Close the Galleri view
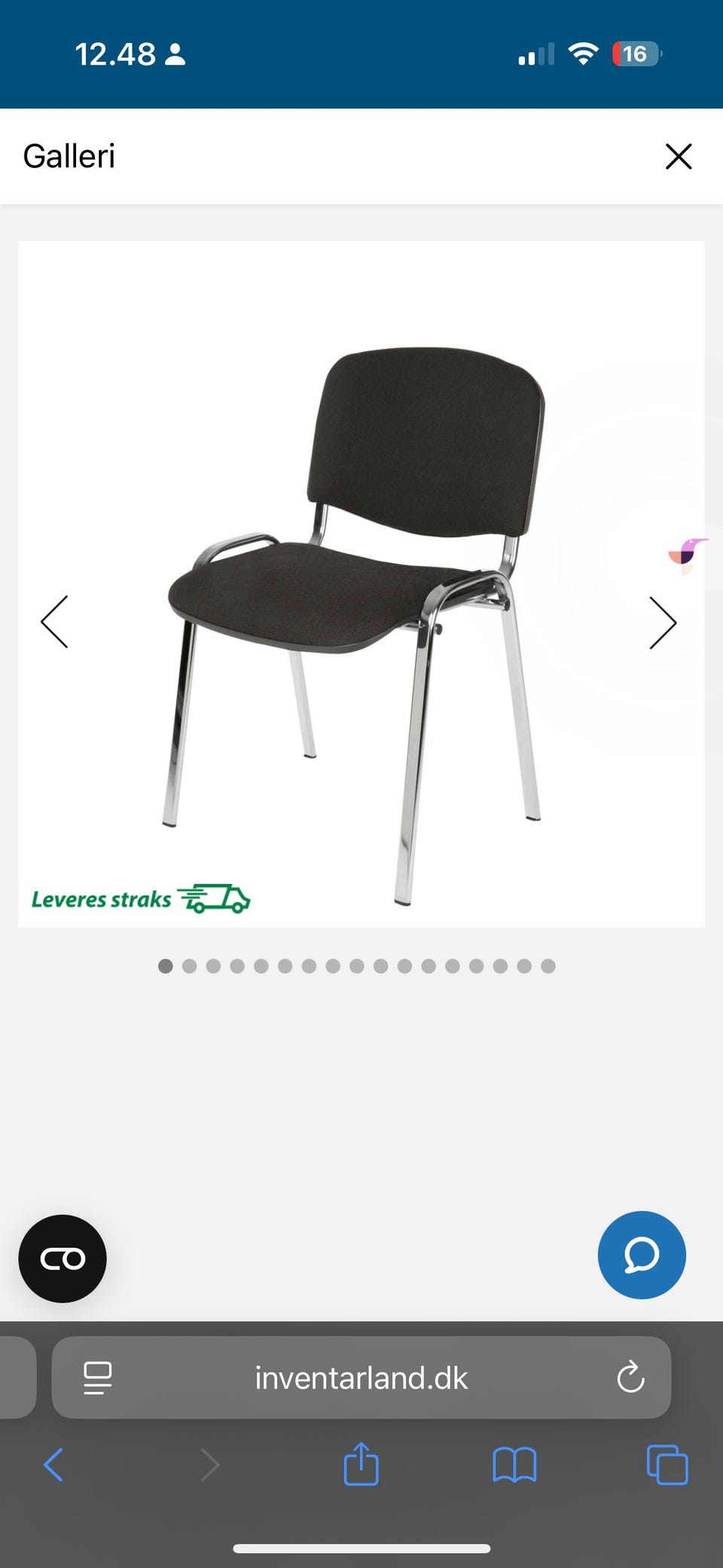This screenshot has width=723, height=1568. point(678,157)
